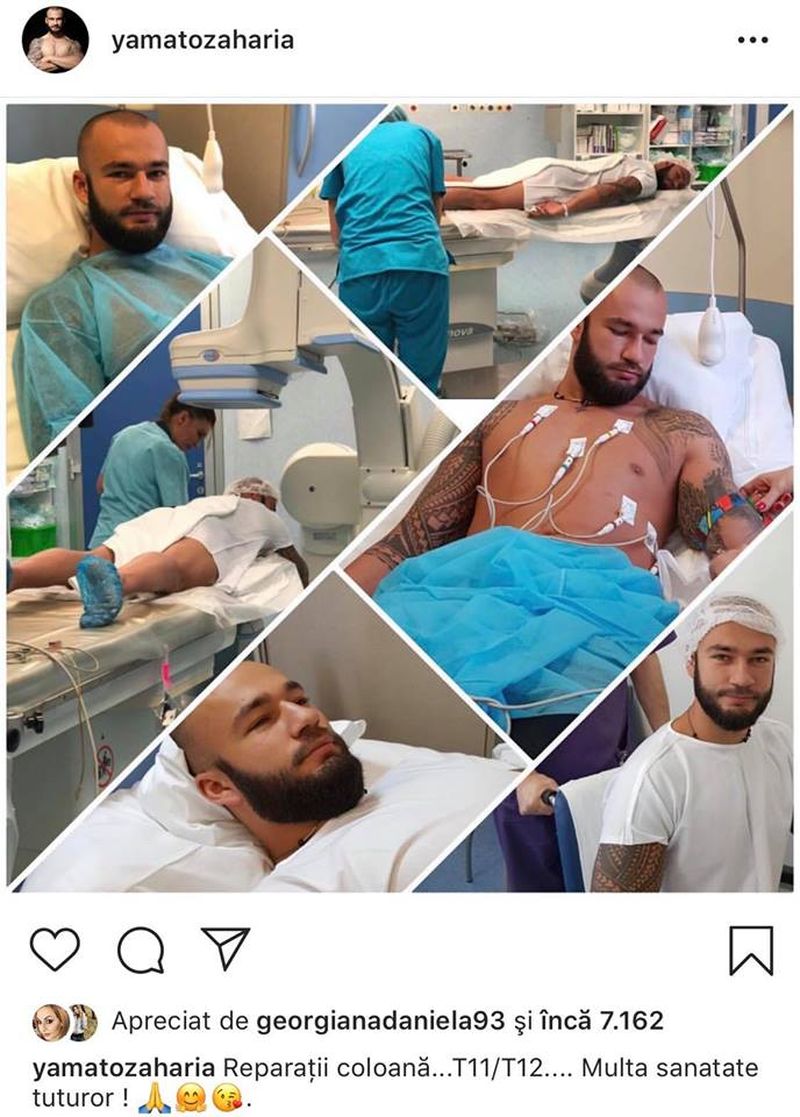Open yamatozaharia's profile picture
Viewport: 800px width, 1117px height.
coord(56,41)
